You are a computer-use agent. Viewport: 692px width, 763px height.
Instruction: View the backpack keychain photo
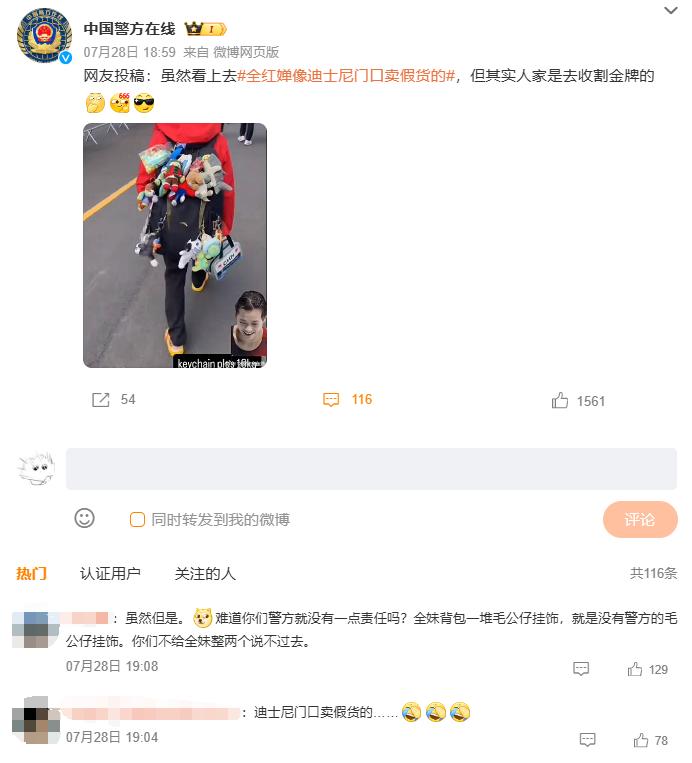click(175, 245)
